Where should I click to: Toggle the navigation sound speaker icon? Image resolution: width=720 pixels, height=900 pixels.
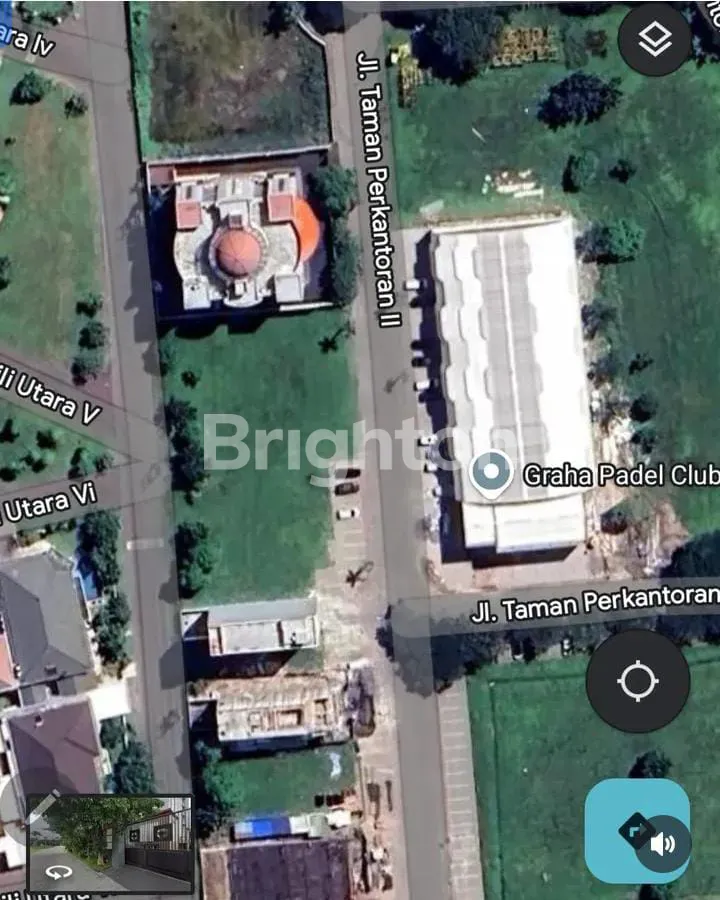pyautogui.click(x=663, y=845)
